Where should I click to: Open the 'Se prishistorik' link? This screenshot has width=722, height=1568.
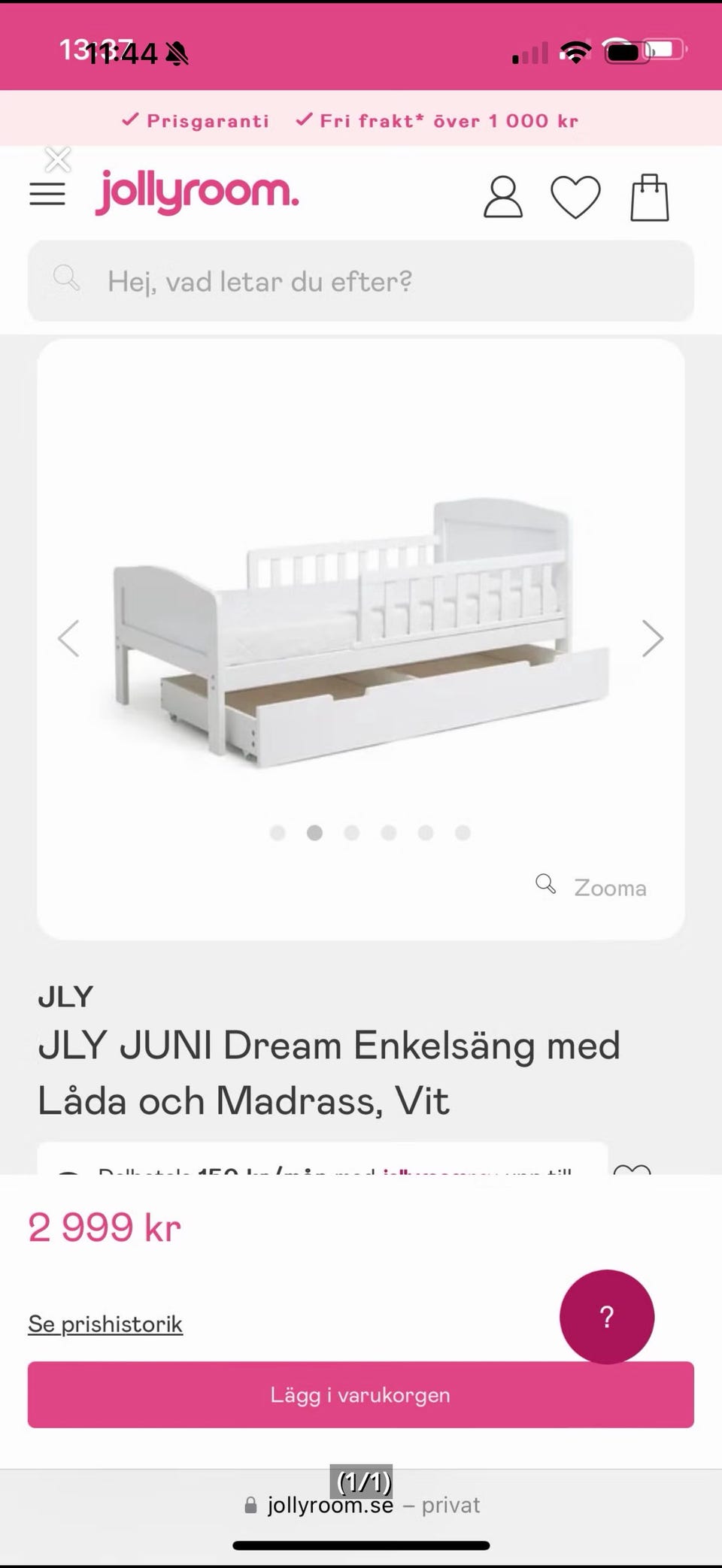coord(105,1324)
